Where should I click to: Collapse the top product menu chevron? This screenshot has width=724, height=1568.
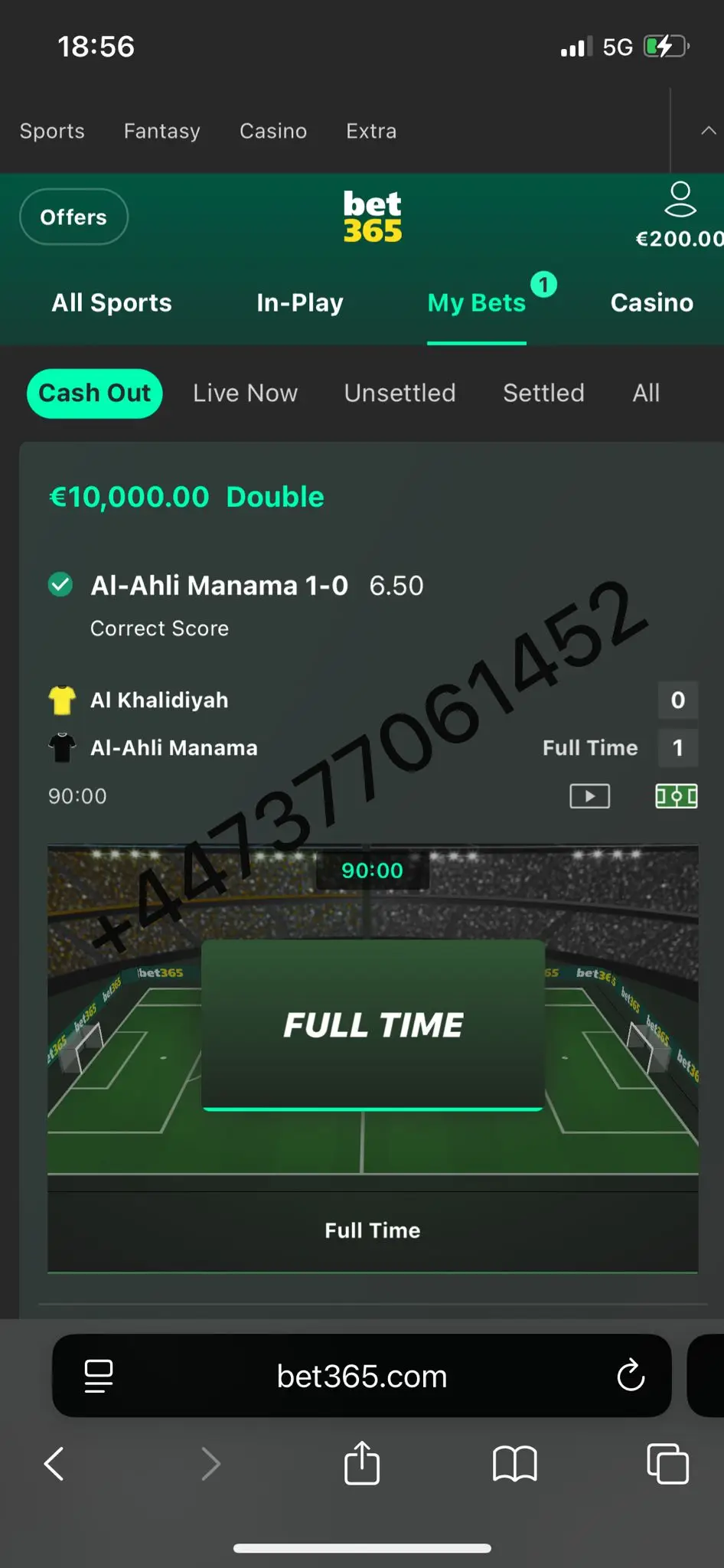(x=708, y=131)
